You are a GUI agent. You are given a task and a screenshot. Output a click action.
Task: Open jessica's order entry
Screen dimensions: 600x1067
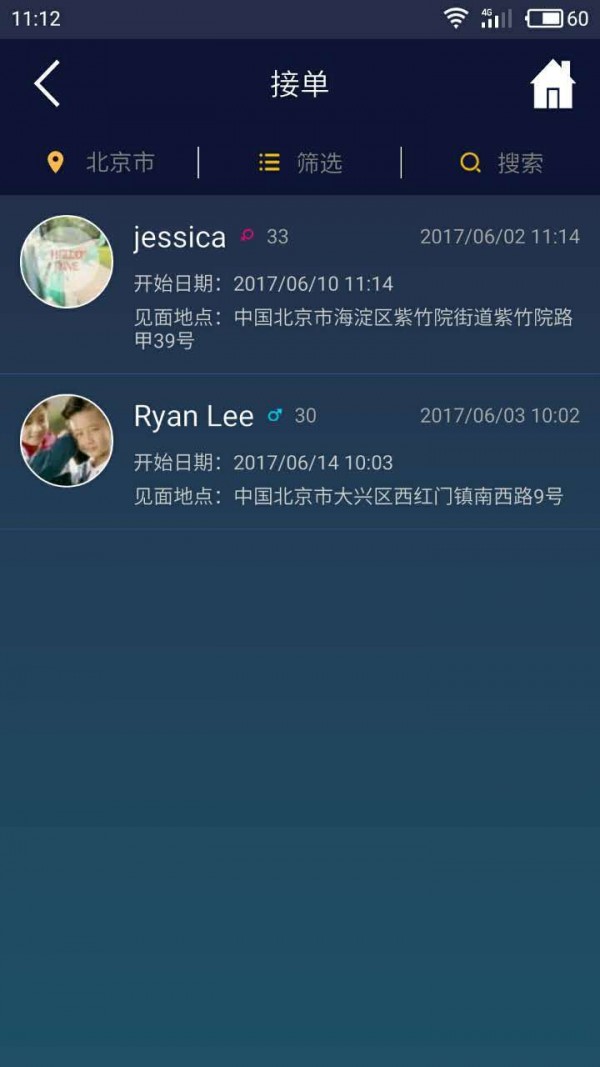pos(300,284)
